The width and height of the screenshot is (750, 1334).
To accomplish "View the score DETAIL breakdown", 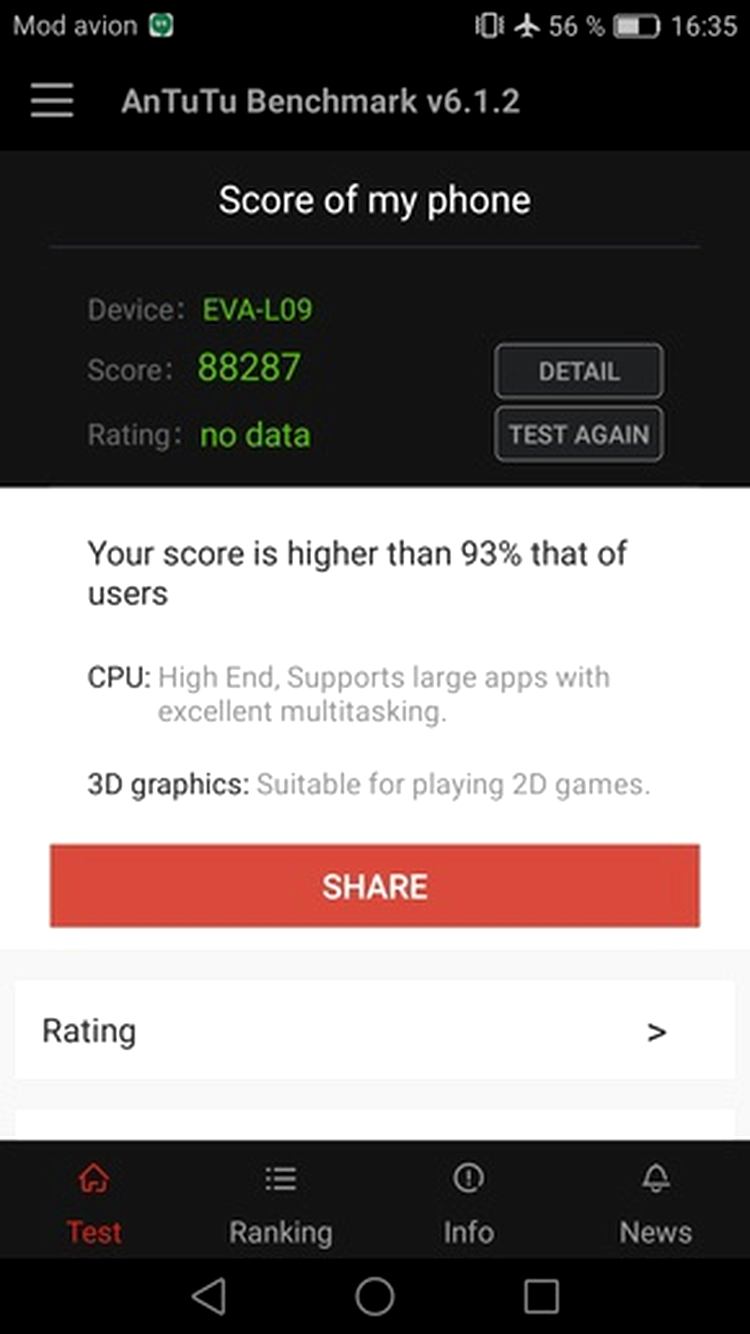I will (578, 372).
